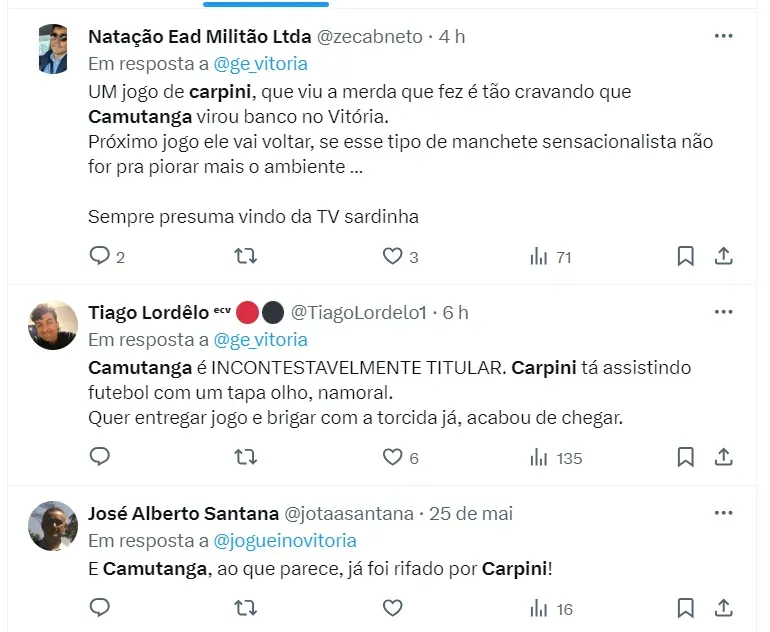Share José Alberto Santana's tweet
Screen dimensions: 770x632
click(723, 607)
